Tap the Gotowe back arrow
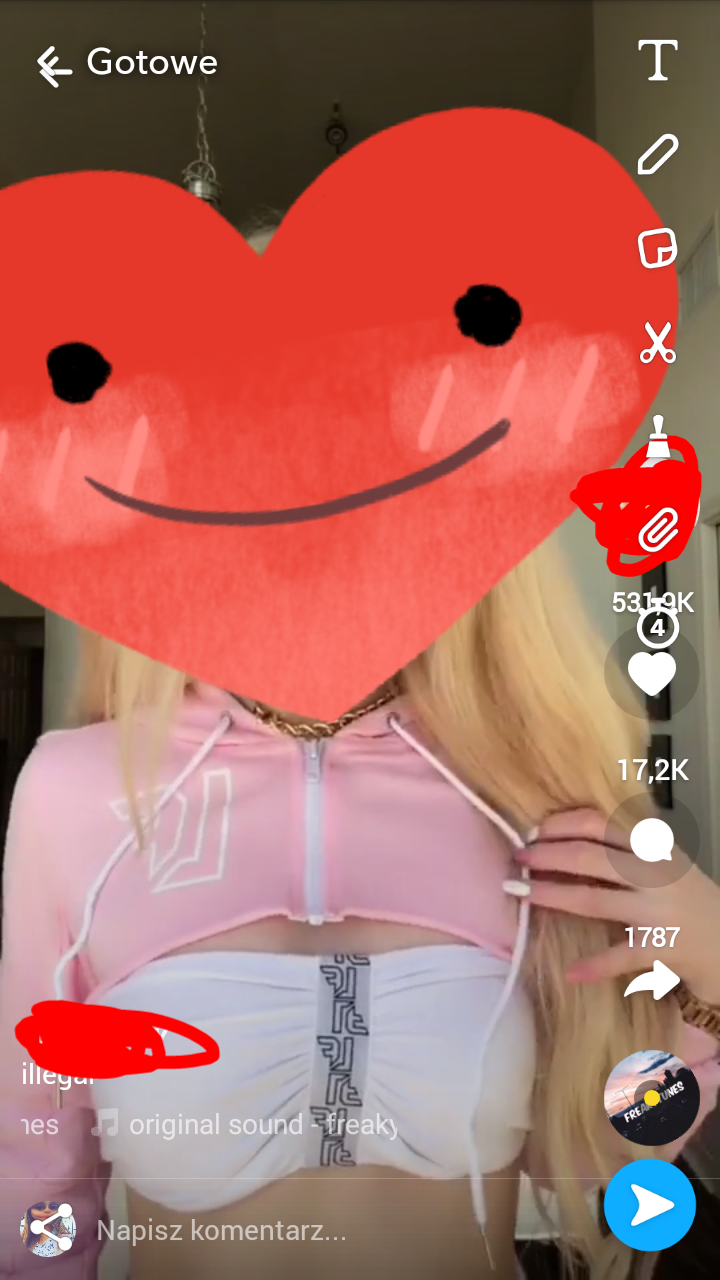This screenshot has height=1280, width=720. click(53, 65)
